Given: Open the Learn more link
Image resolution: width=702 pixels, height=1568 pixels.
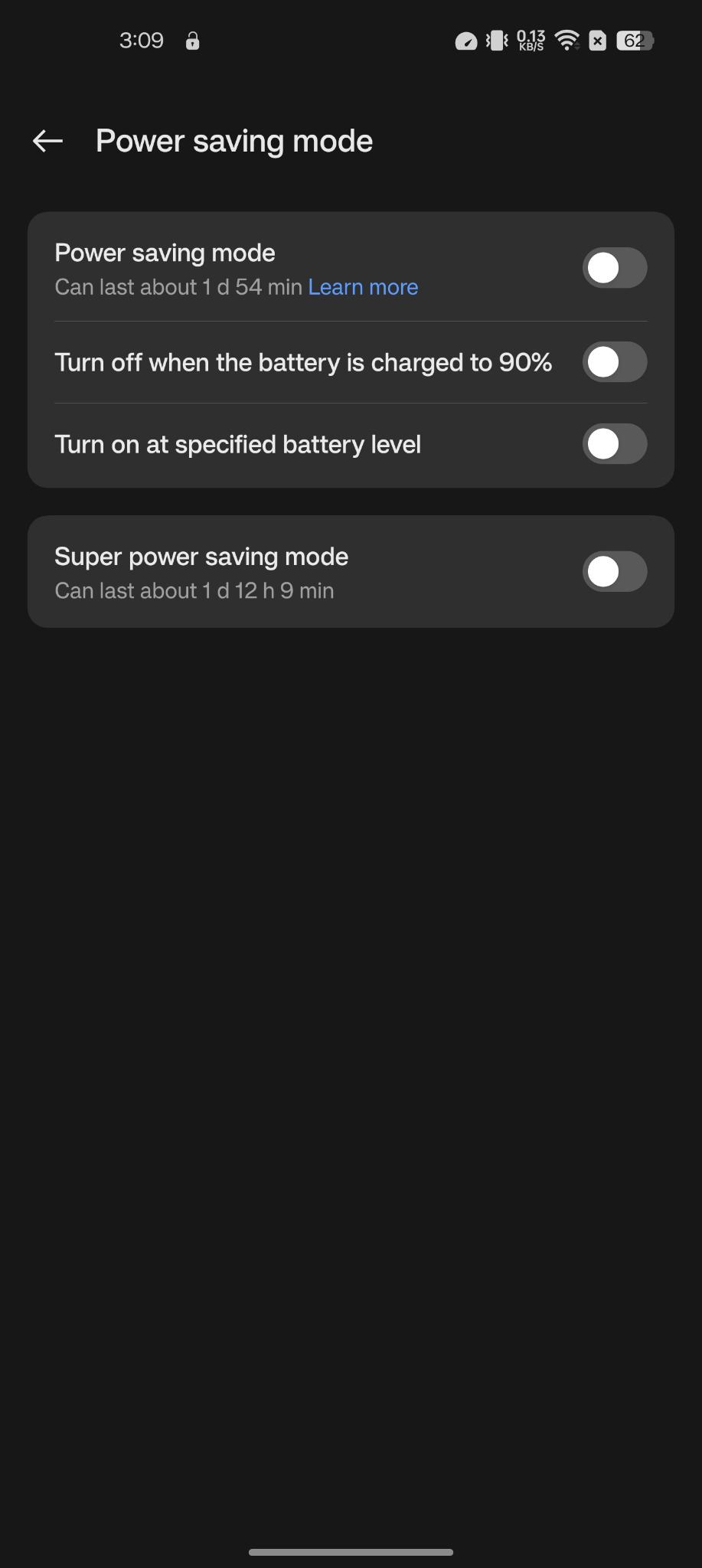Looking at the screenshot, I should click(x=363, y=287).
